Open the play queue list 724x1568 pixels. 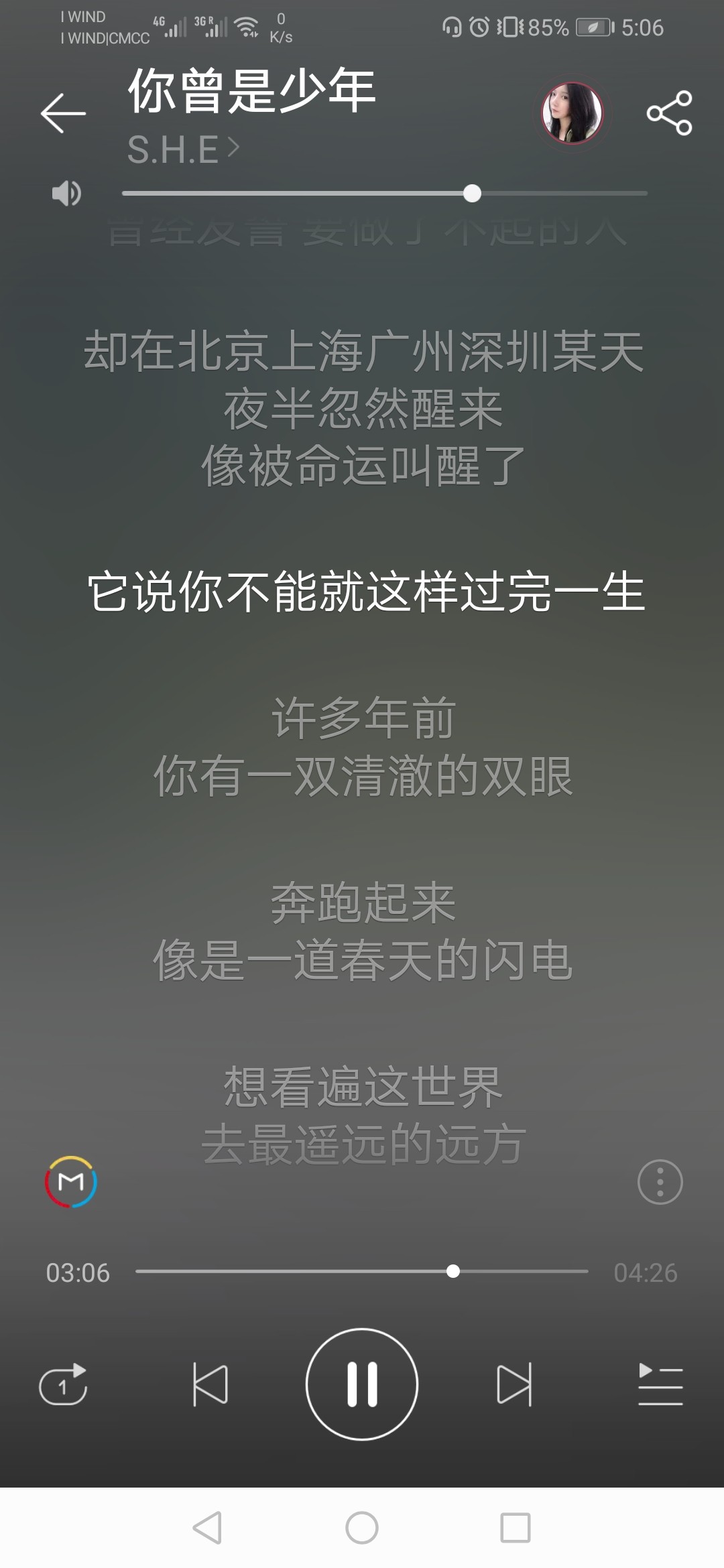click(x=660, y=1384)
